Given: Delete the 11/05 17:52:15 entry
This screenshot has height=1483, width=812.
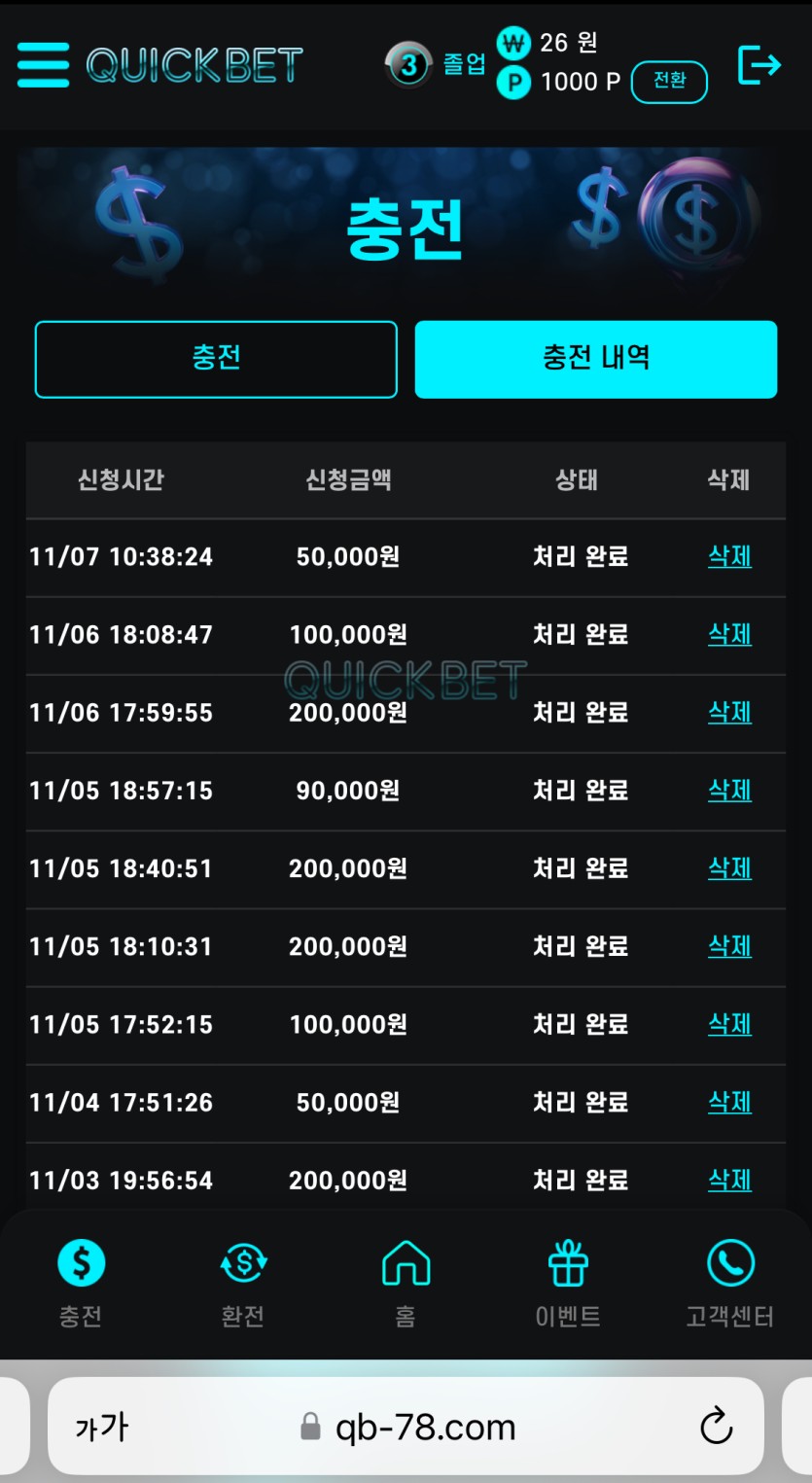Looking at the screenshot, I should pyautogui.click(x=729, y=1023).
